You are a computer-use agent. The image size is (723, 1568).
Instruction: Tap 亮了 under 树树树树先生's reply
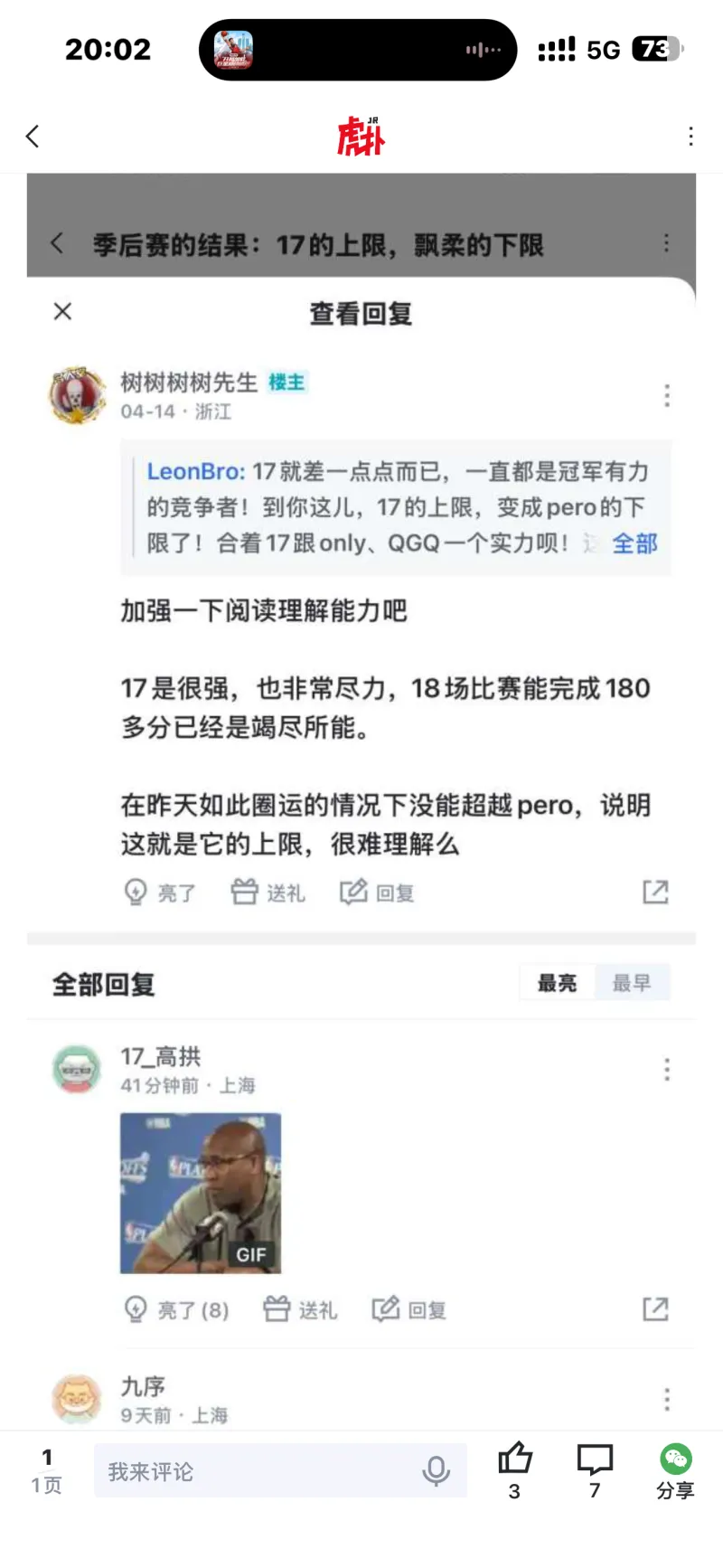[160, 893]
